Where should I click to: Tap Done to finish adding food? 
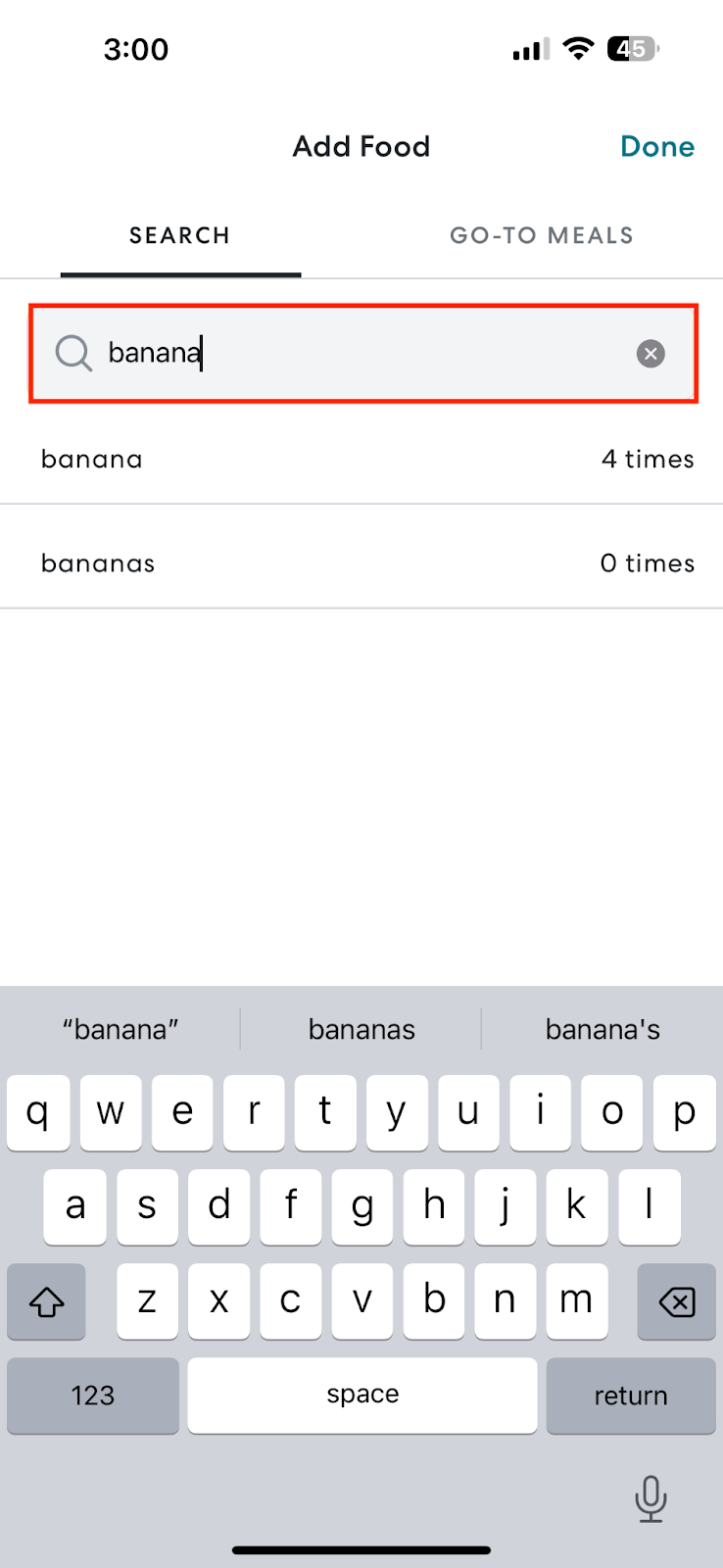(657, 147)
